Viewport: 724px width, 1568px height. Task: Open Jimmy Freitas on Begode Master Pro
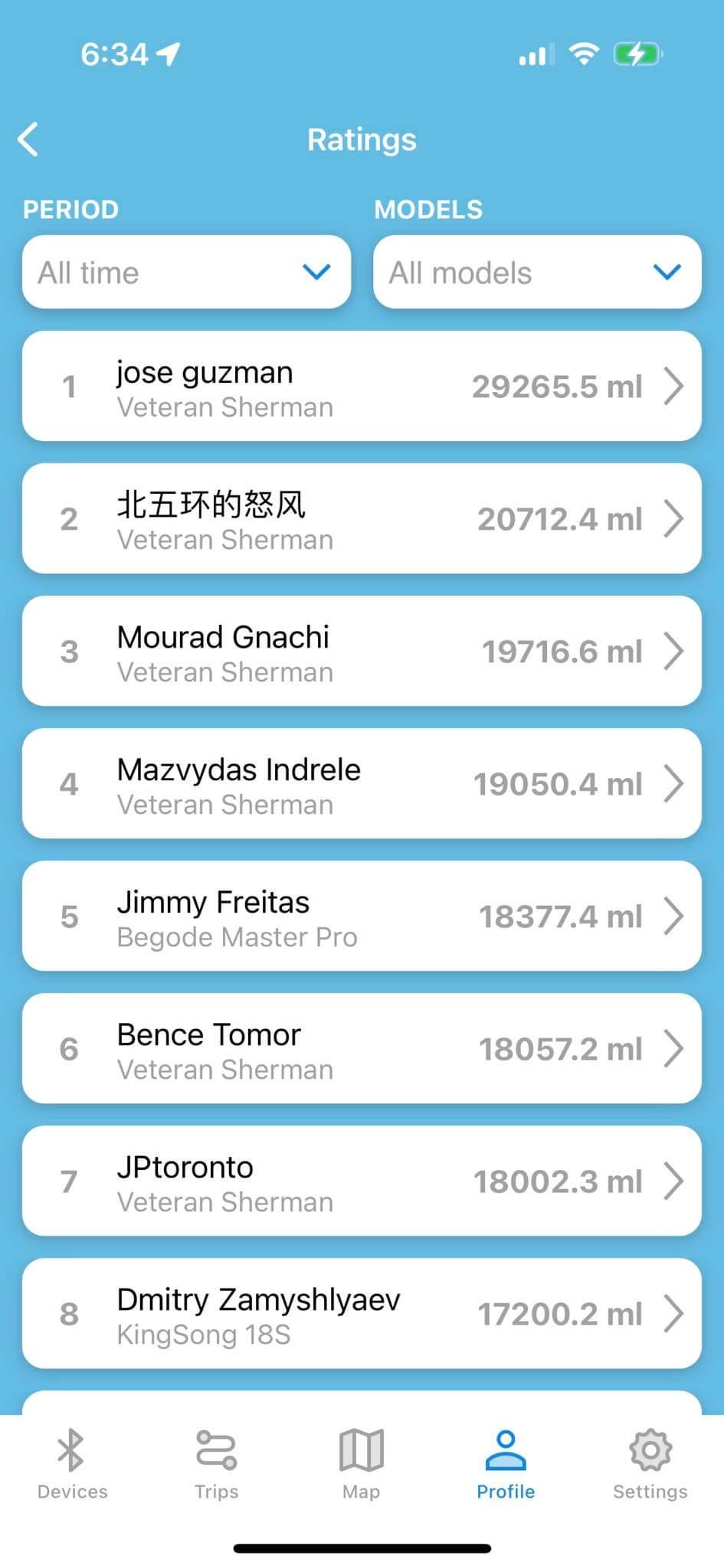pyautogui.click(x=362, y=916)
